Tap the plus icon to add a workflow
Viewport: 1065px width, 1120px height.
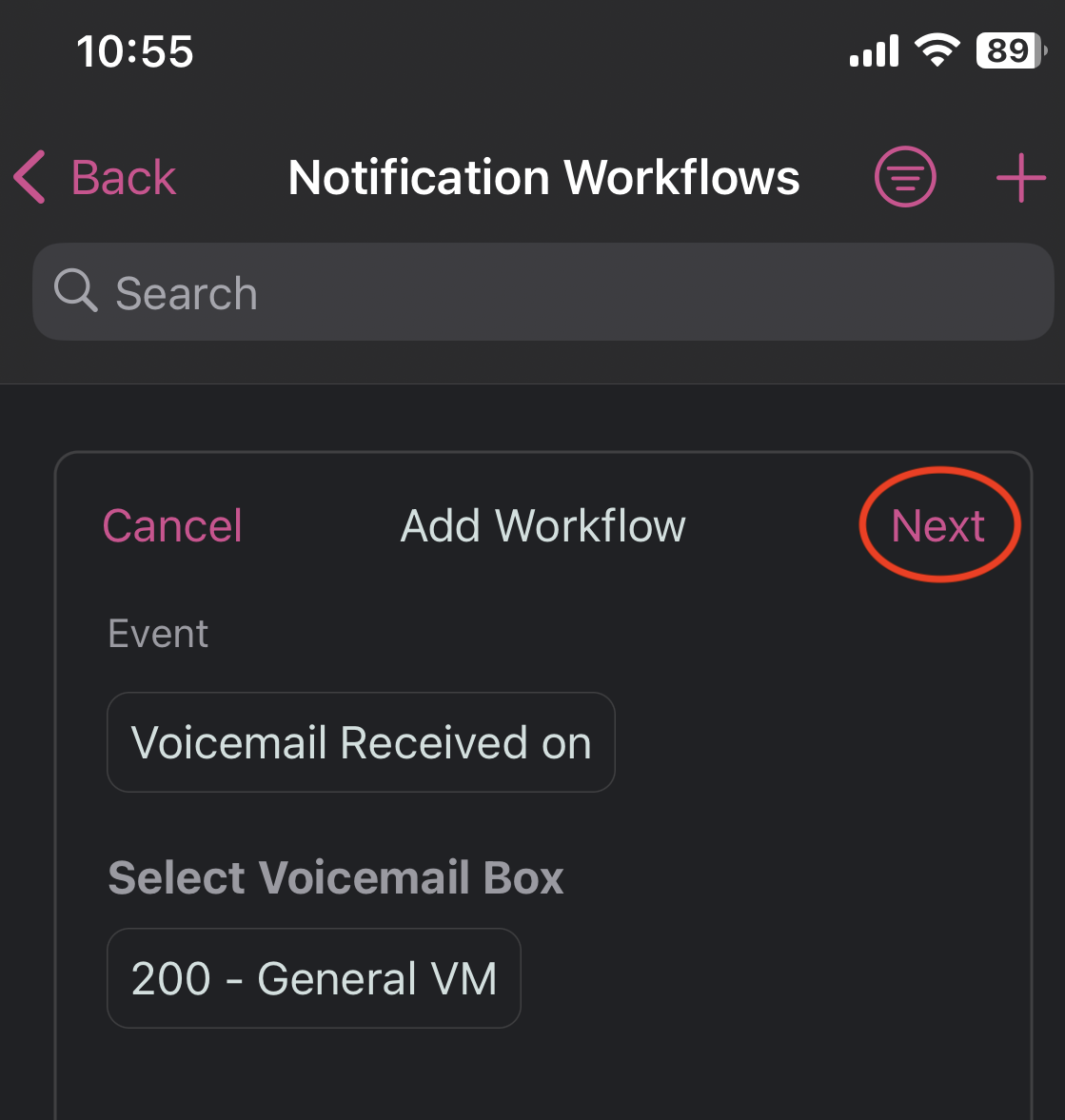(1020, 176)
